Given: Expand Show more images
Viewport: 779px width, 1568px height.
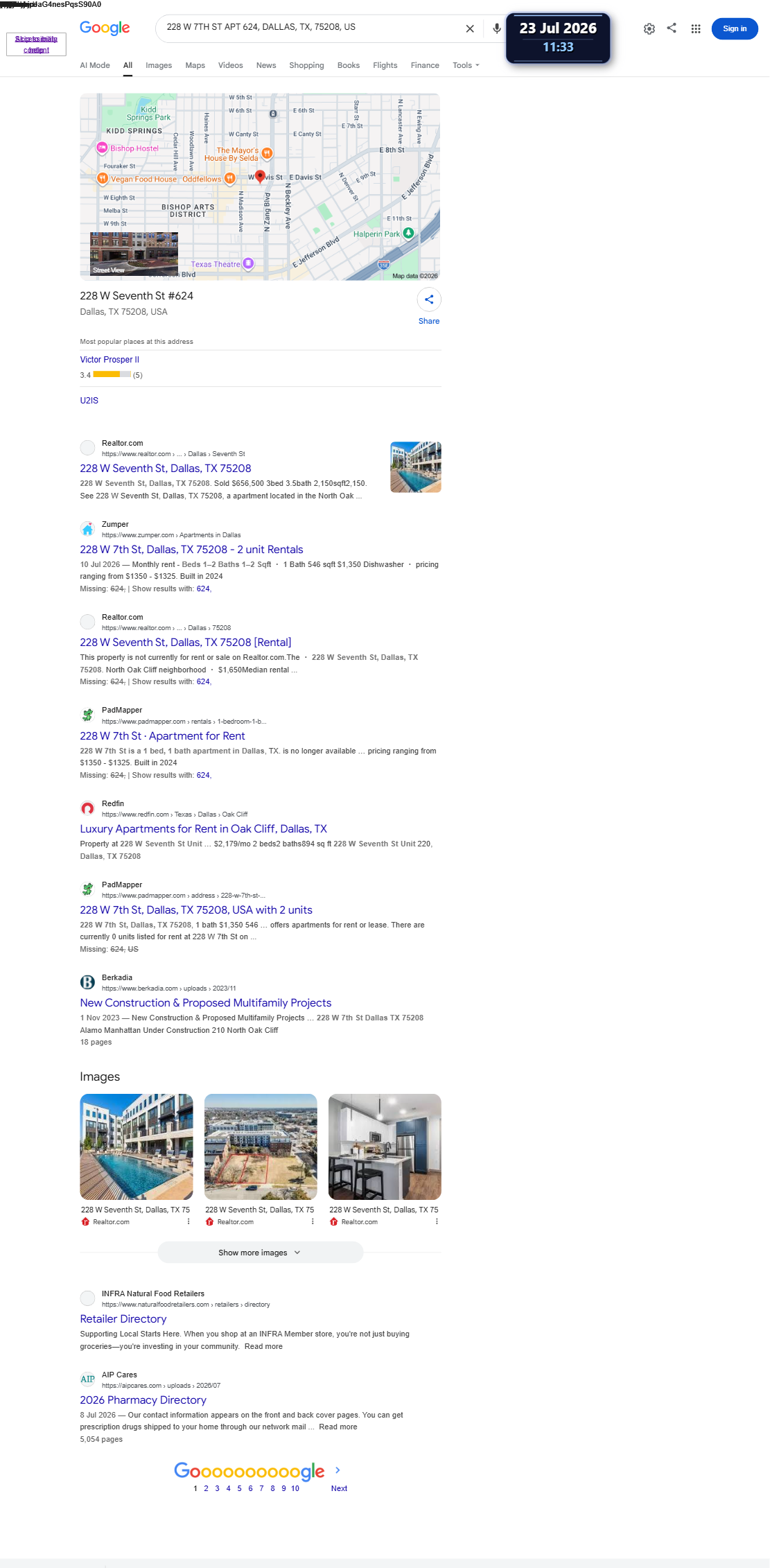Looking at the screenshot, I should [x=260, y=1253].
